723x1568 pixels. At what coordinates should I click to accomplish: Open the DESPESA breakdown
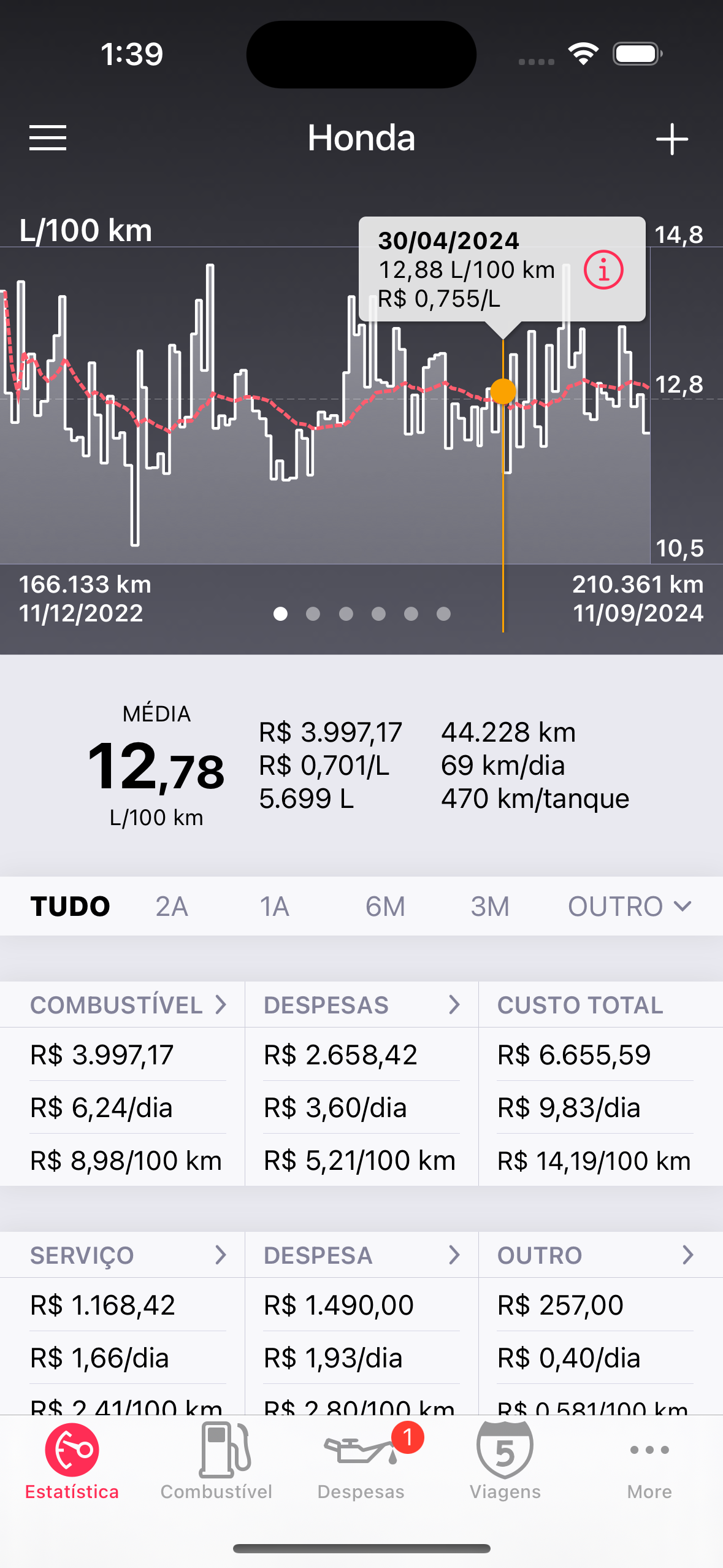pyautogui.click(x=362, y=1255)
